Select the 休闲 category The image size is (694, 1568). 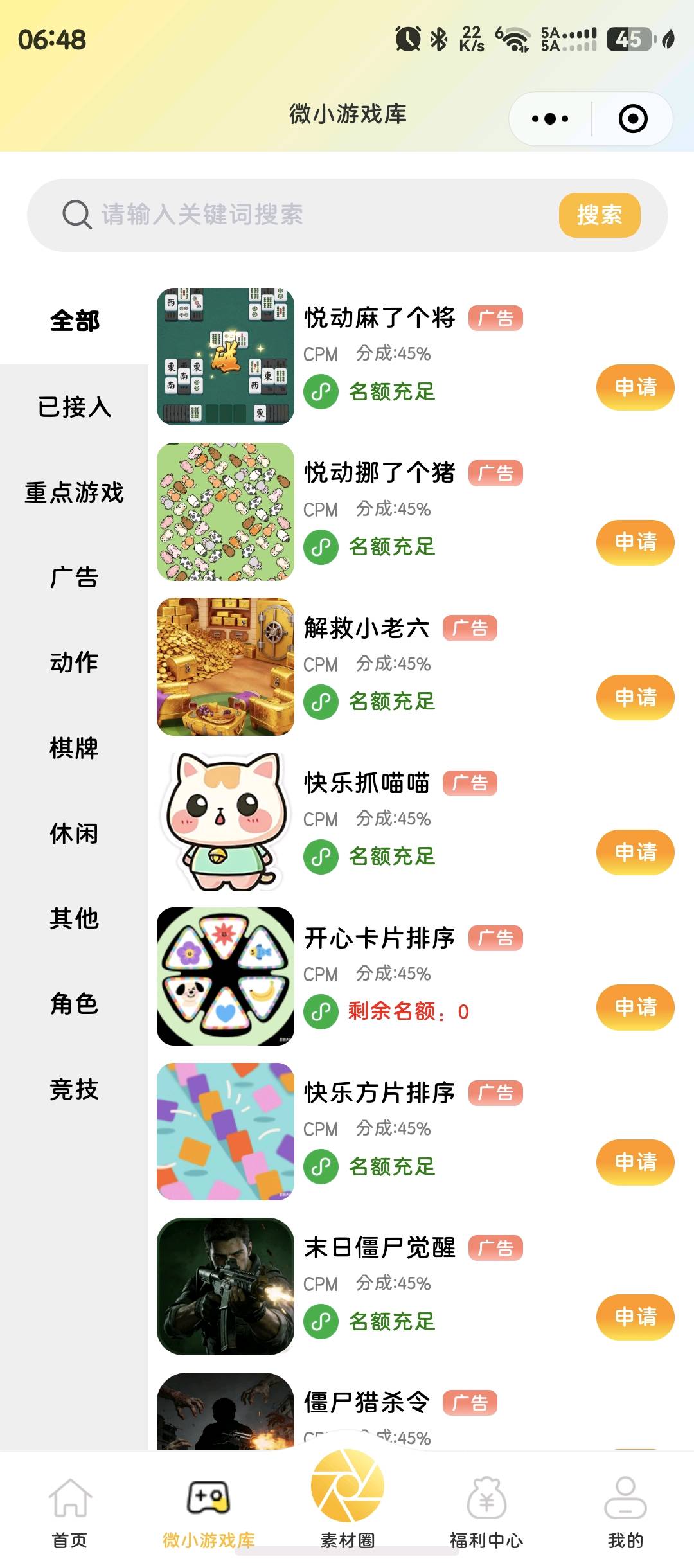point(72,835)
